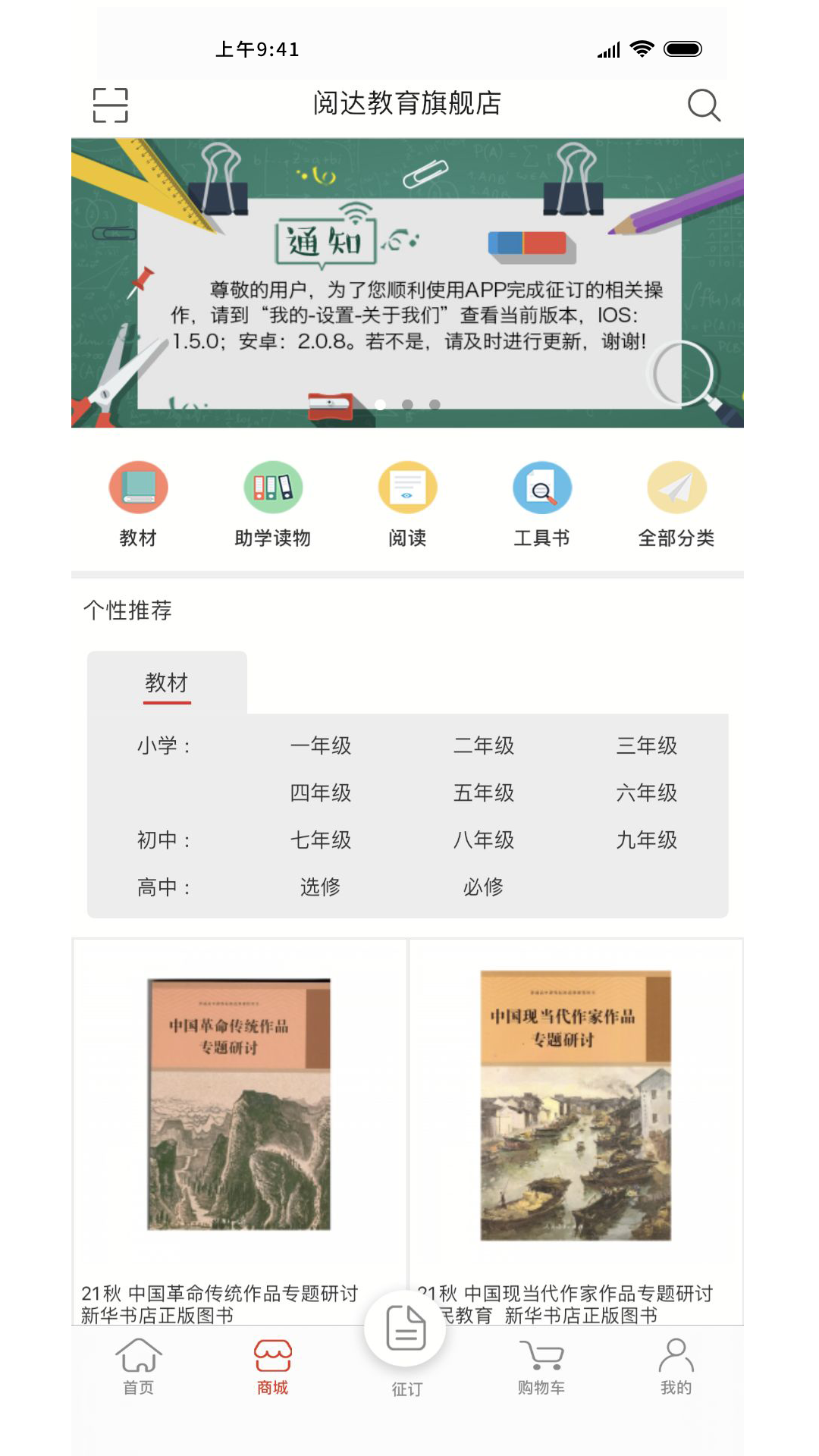Image resolution: width=819 pixels, height=1456 pixels.
Task: Open the scan icon in top bar
Action: 110,105
